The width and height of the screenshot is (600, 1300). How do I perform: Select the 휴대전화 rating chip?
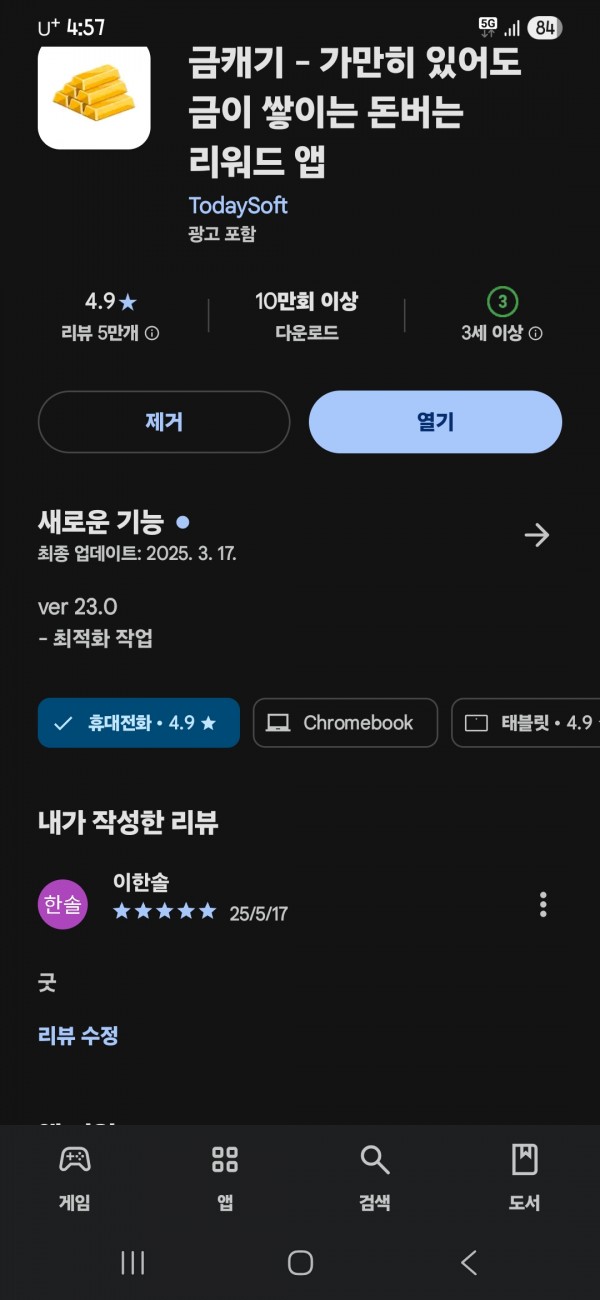139,723
